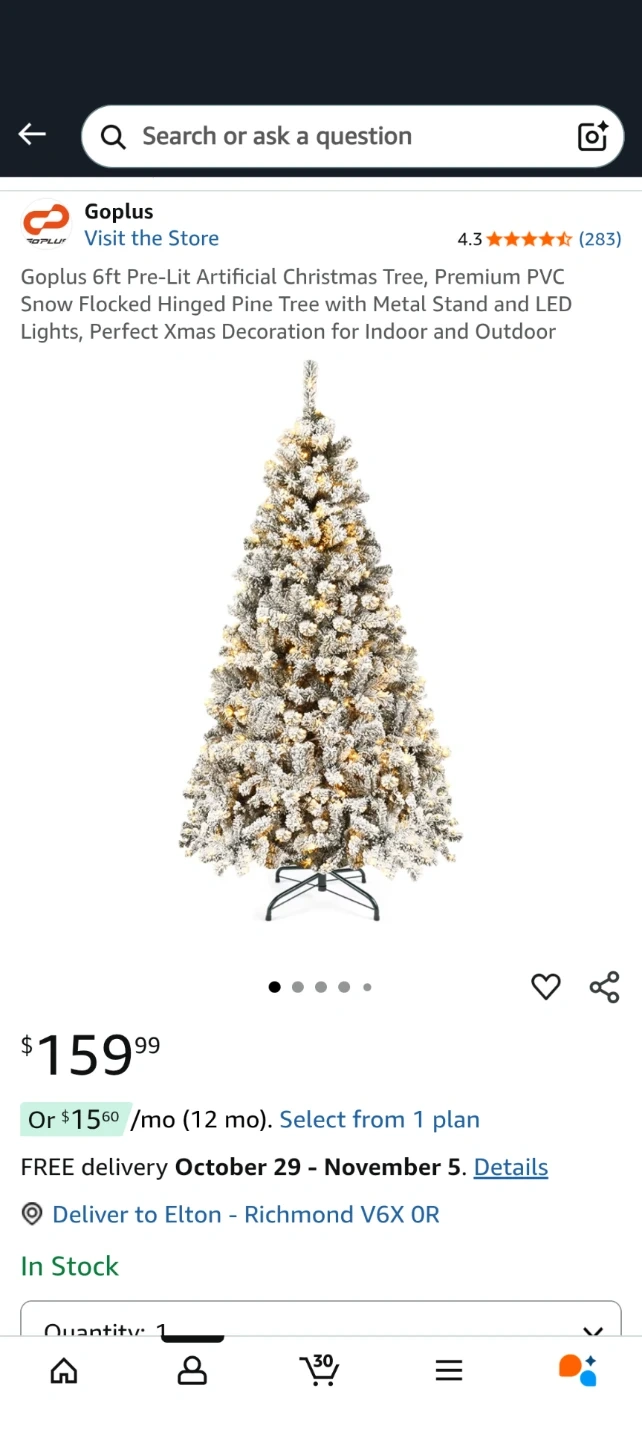The width and height of the screenshot is (642, 1440).
Task: Visit the Goplus store
Action: (x=151, y=238)
